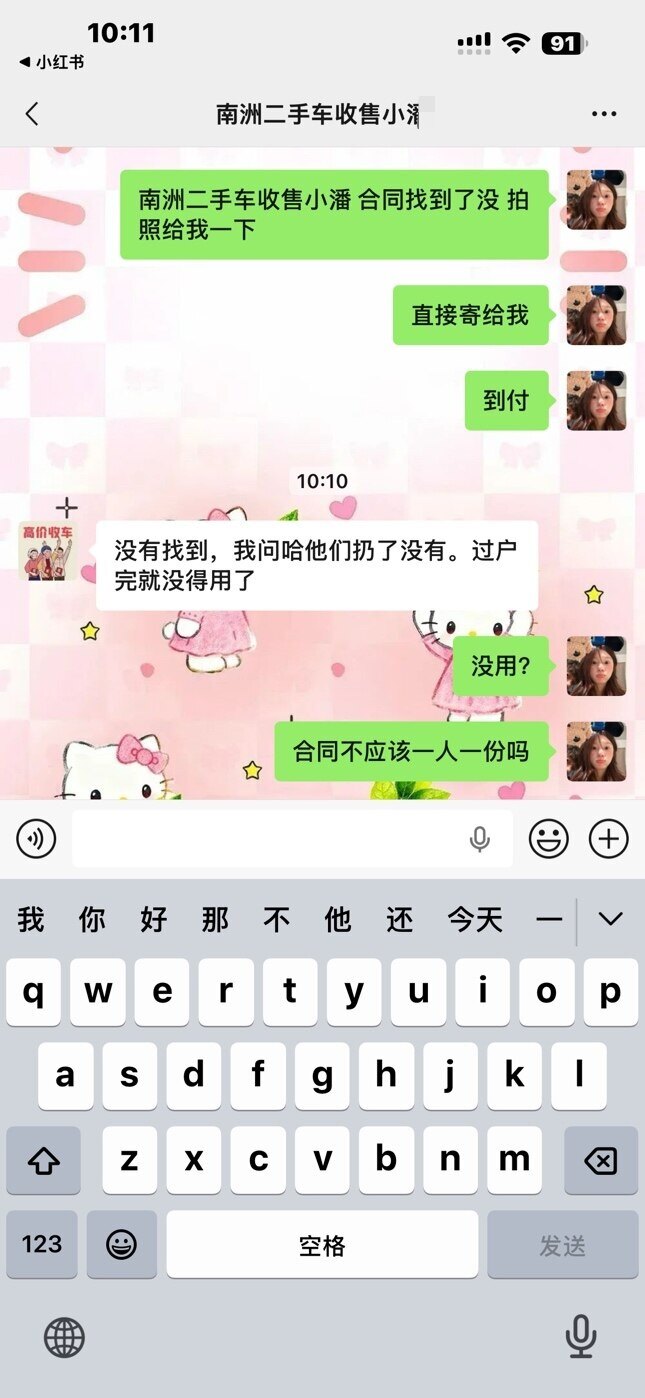
Task: Change keyboard language with globe key
Action: tap(65, 1337)
